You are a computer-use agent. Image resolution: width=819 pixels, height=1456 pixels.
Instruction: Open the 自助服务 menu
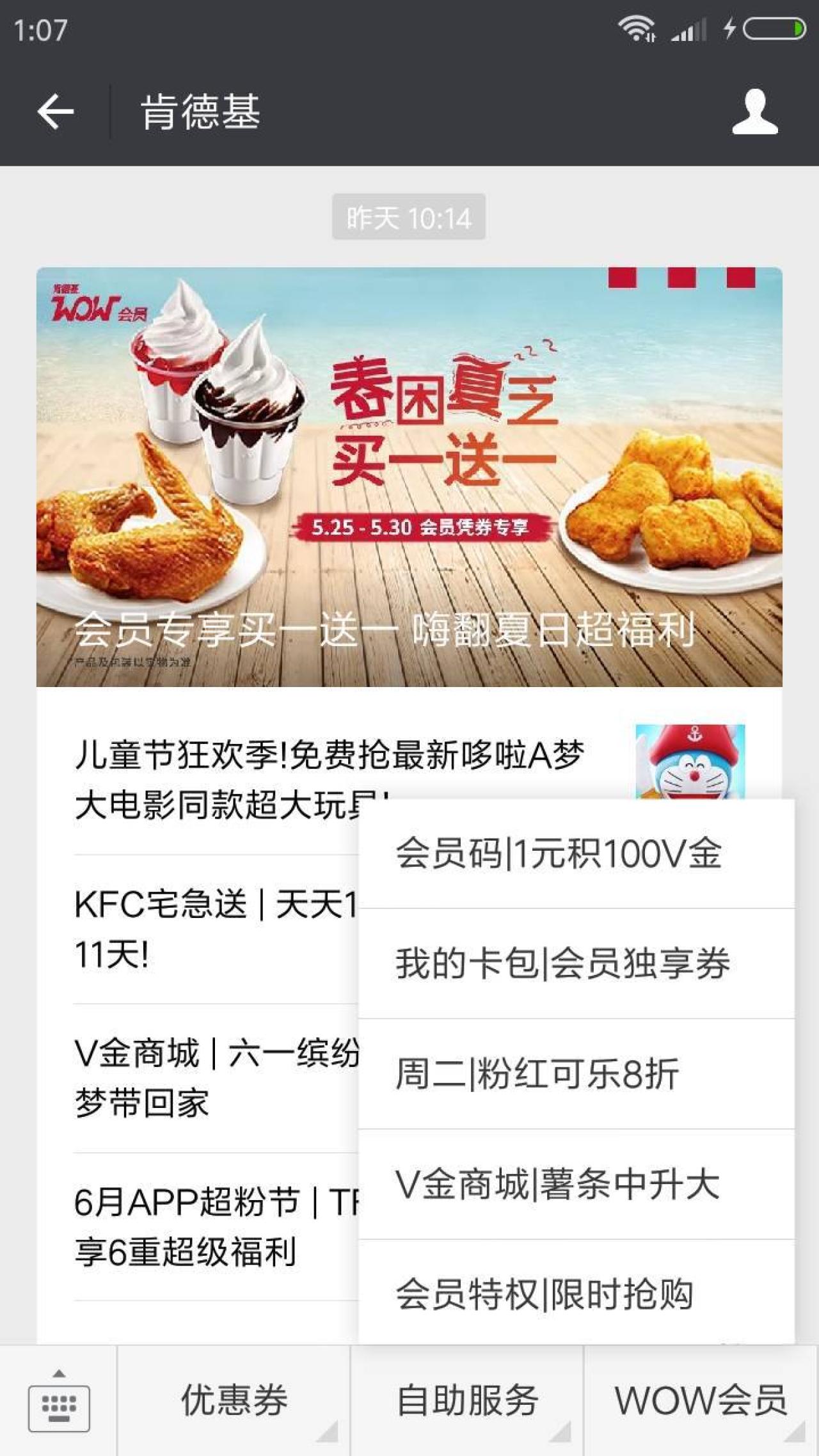pos(467,1401)
